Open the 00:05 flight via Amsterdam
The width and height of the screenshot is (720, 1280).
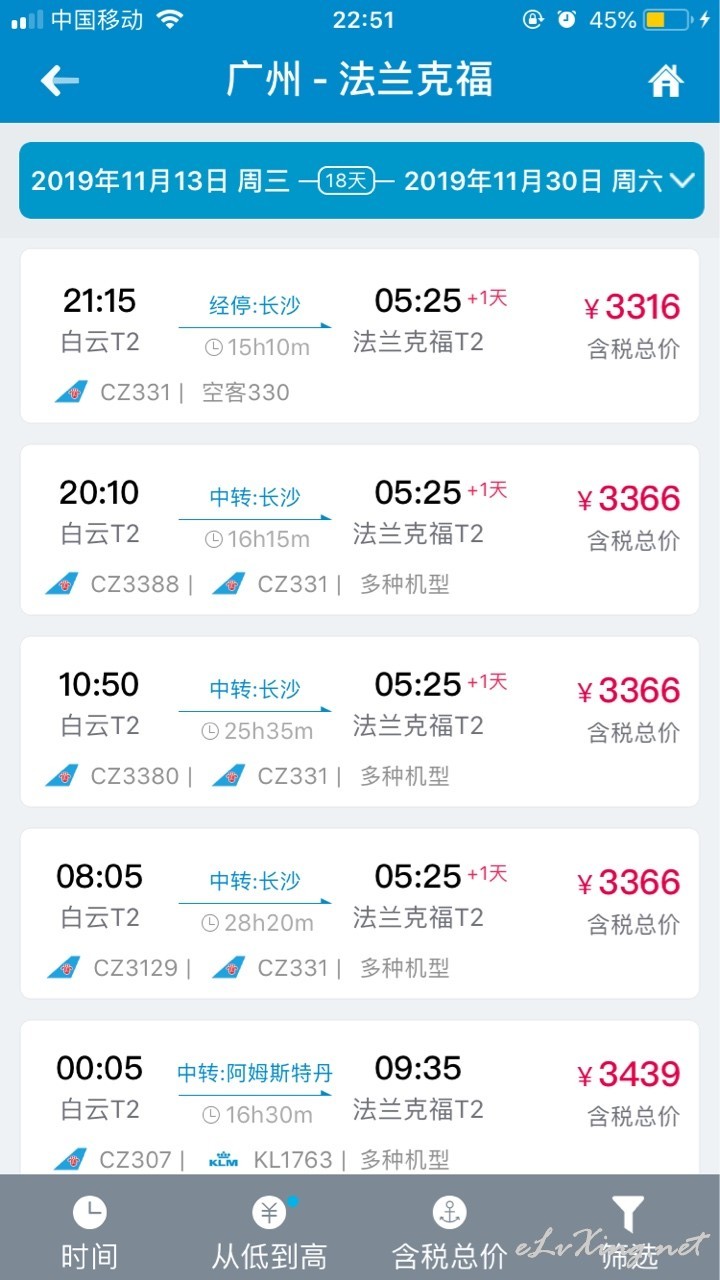tap(360, 1097)
